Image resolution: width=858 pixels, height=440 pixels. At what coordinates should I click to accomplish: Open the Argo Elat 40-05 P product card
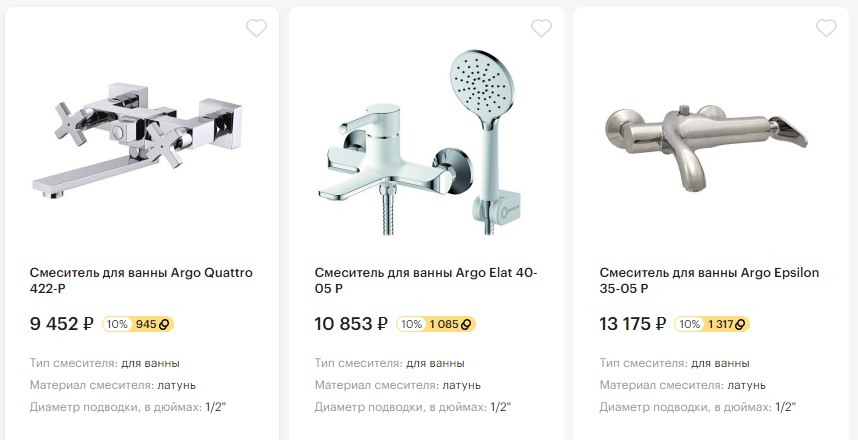[x=426, y=280]
